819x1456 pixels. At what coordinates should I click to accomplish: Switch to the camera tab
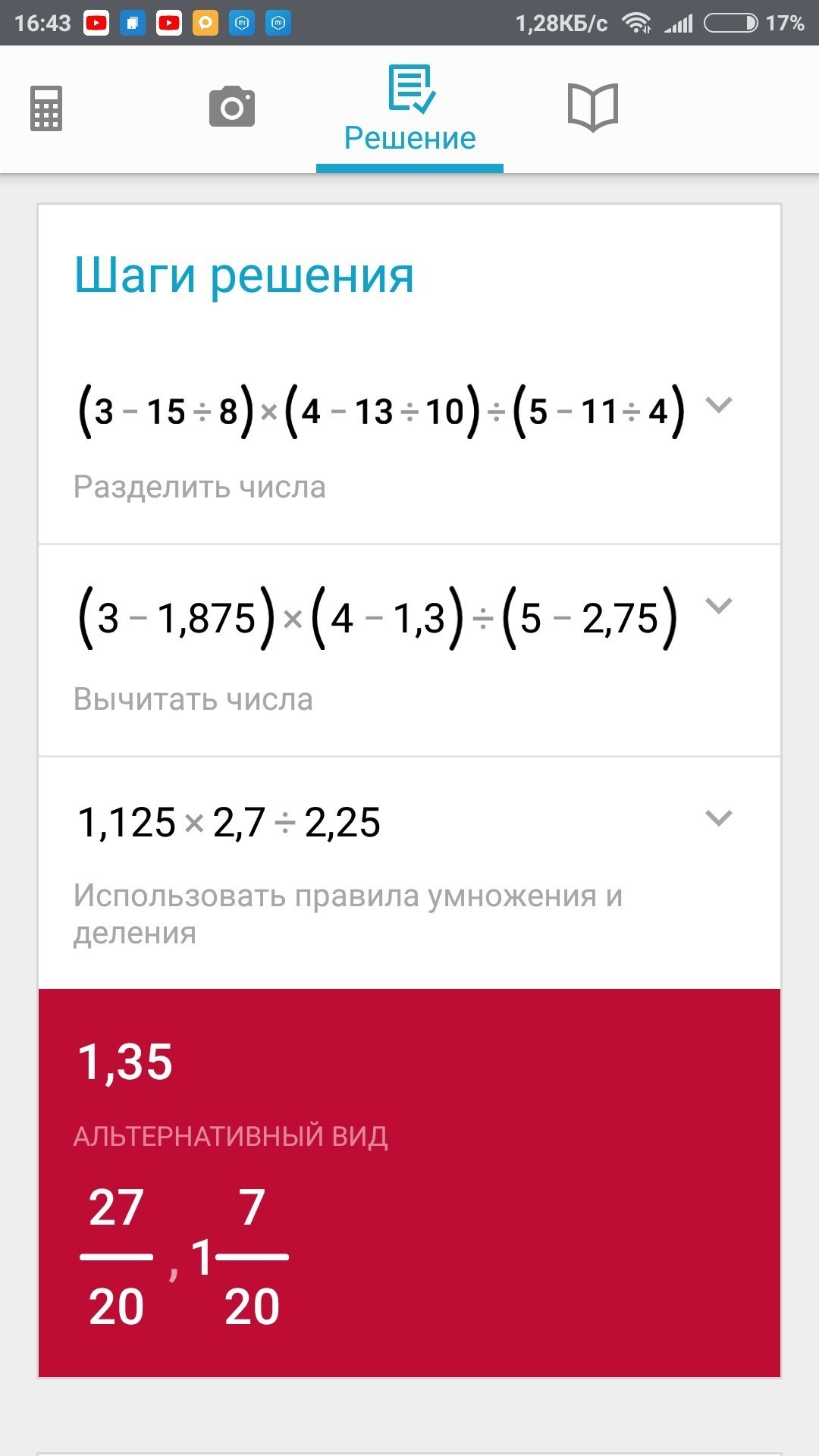(232, 106)
